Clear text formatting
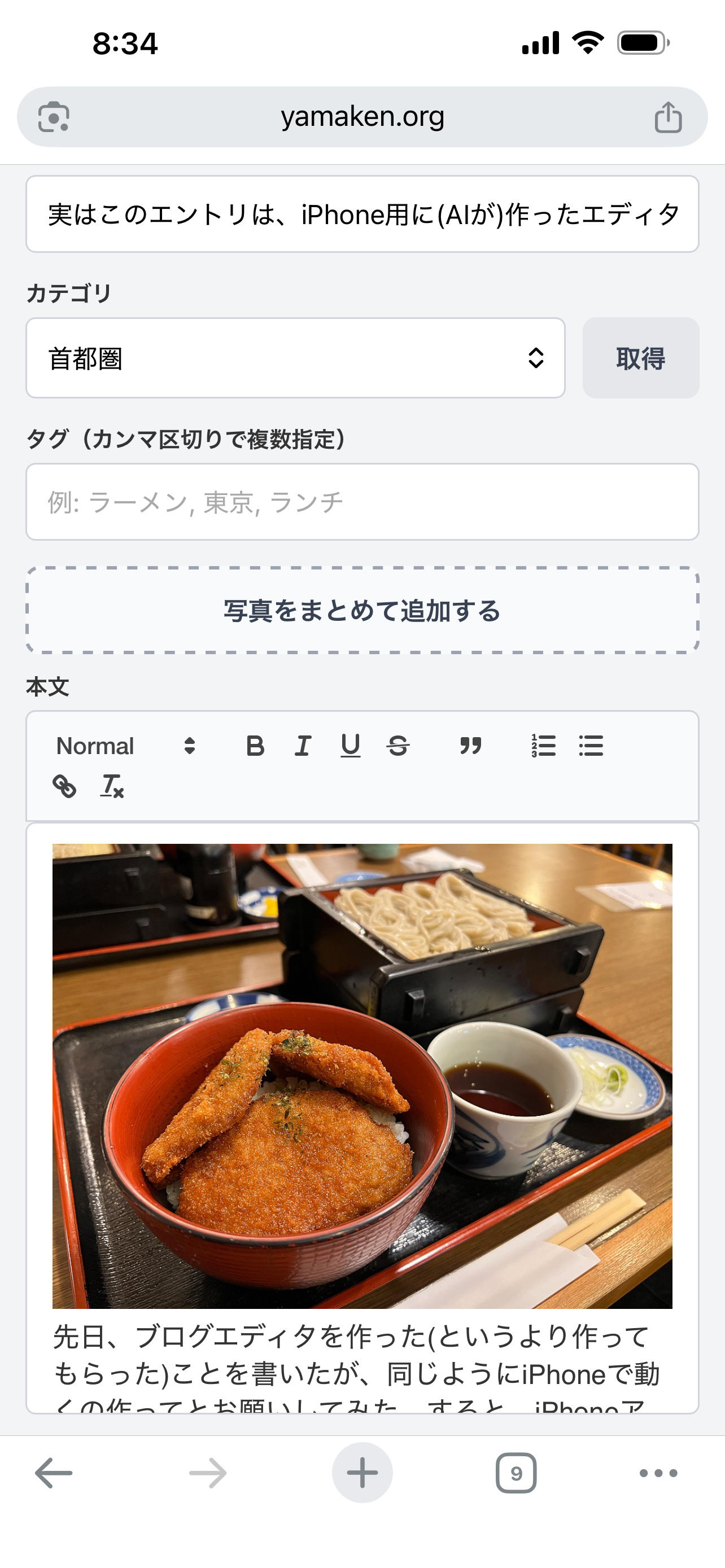This screenshot has height=1568, width=725. click(x=112, y=786)
